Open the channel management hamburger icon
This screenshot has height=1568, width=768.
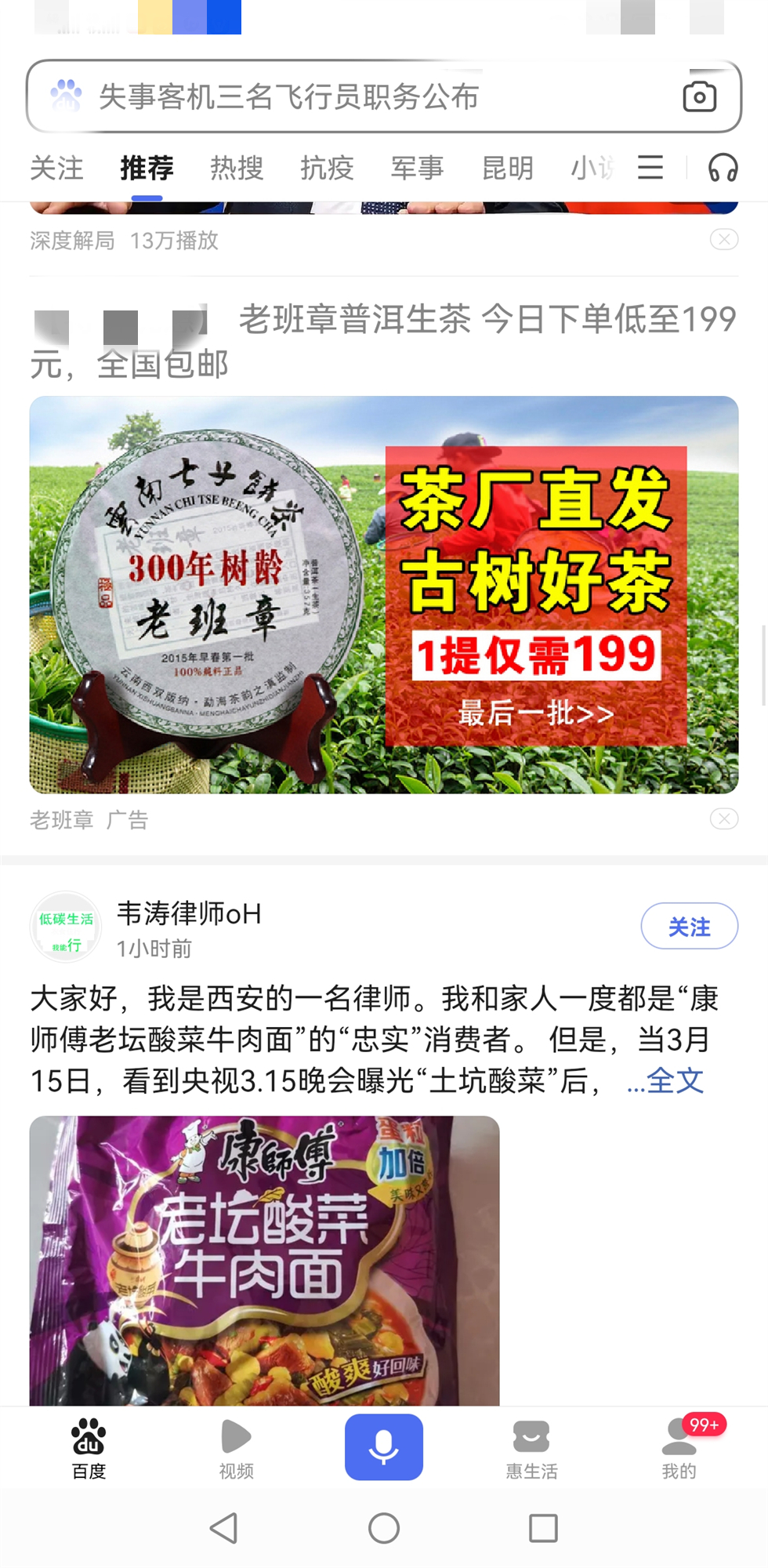[x=650, y=168]
